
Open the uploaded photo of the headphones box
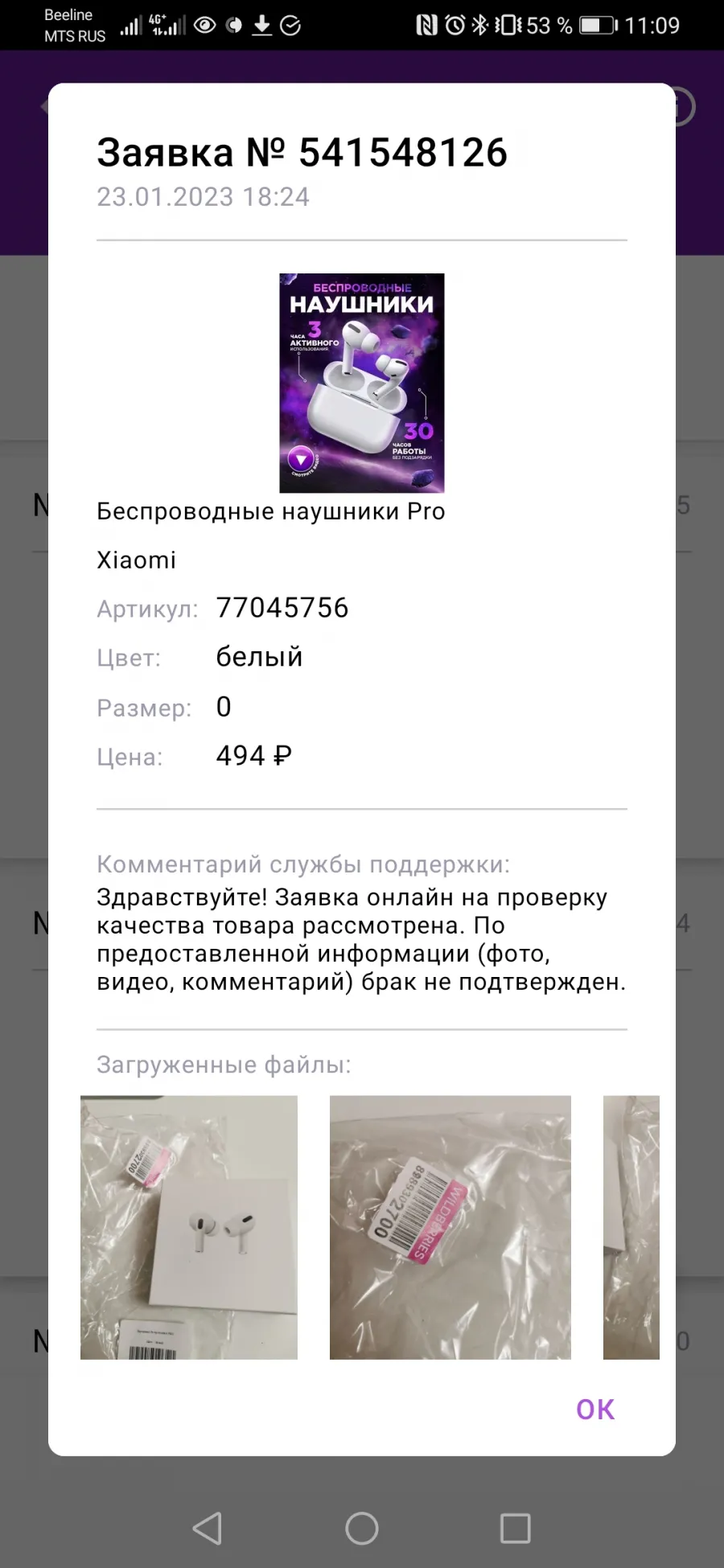click(x=189, y=1228)
